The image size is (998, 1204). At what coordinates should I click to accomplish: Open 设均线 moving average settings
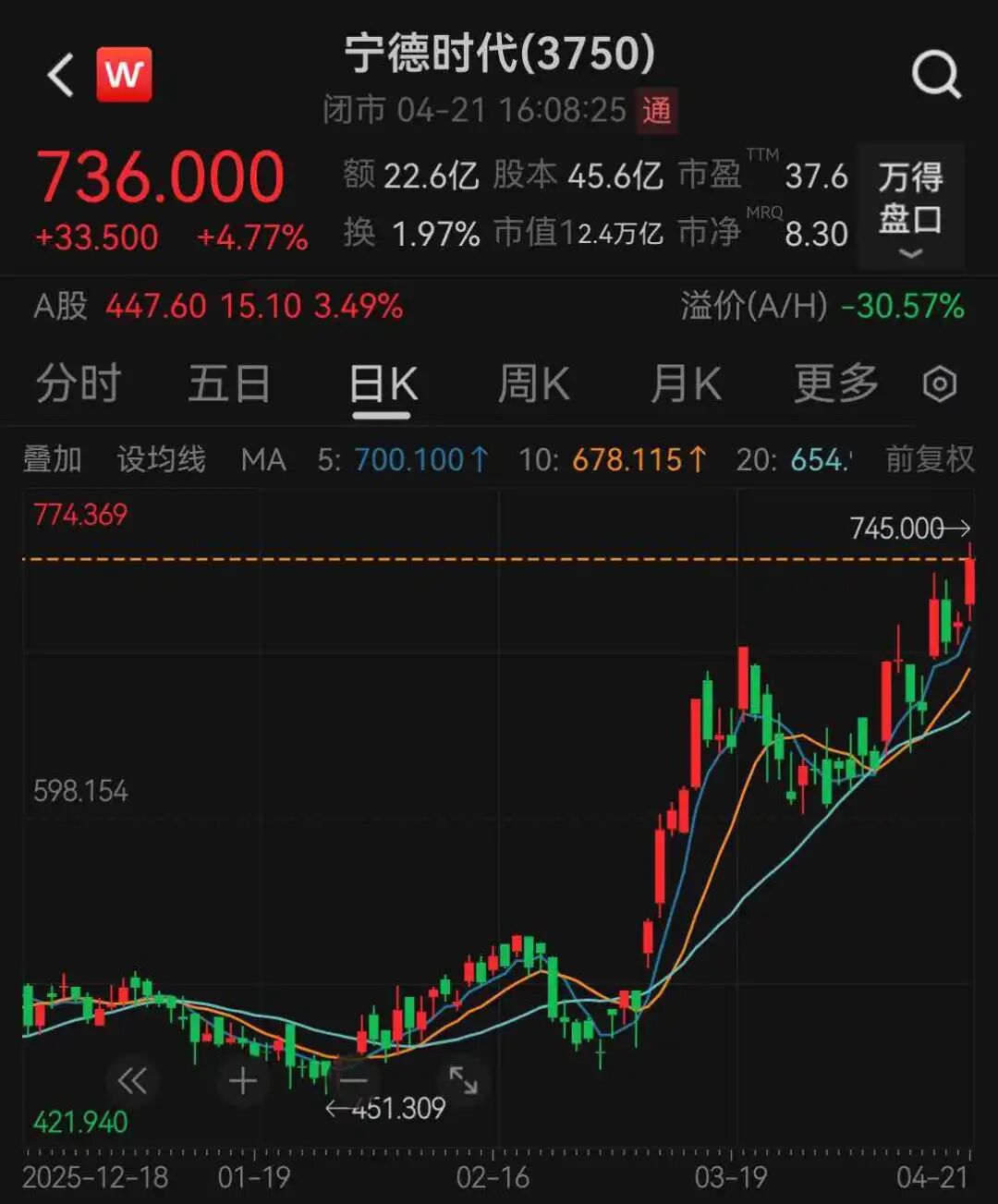(161, 459)
